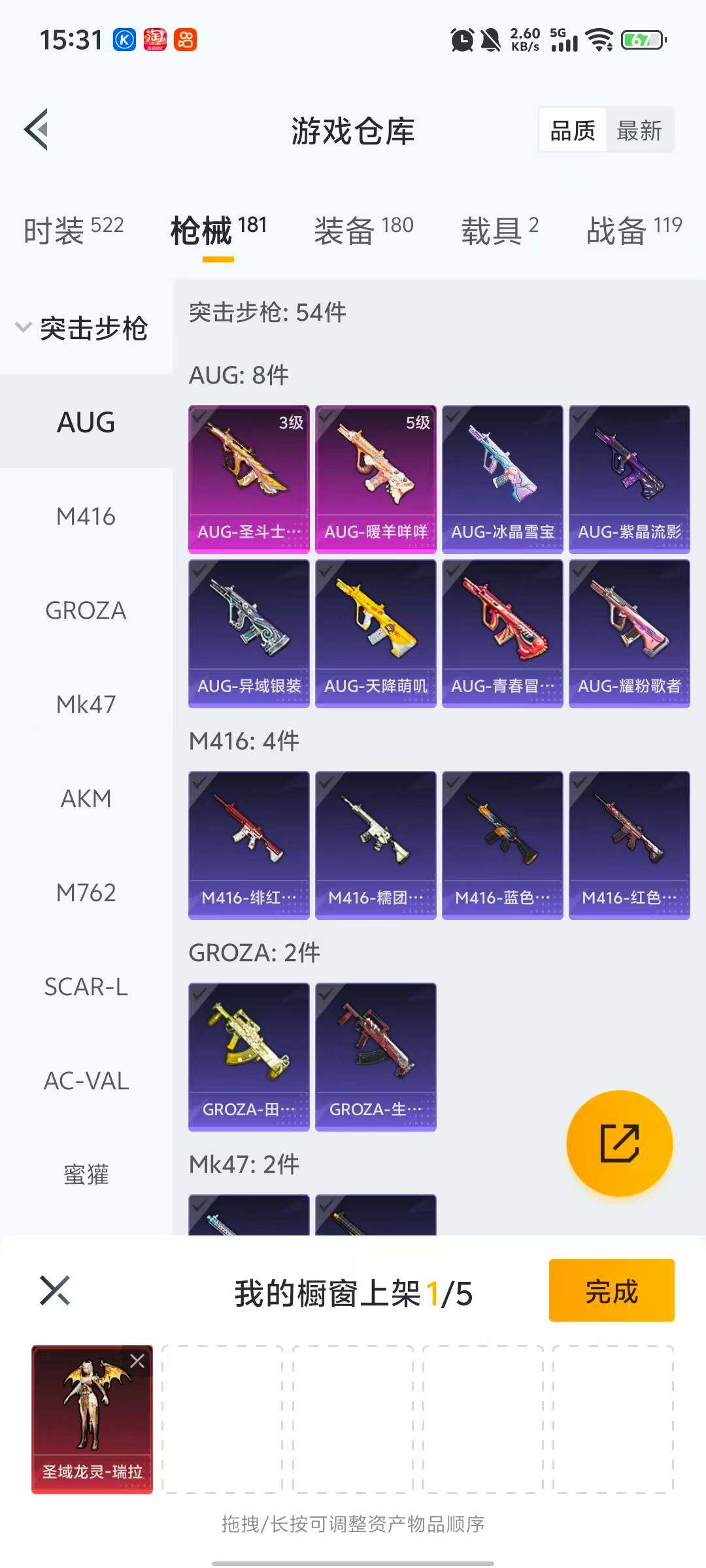Switch to the 装备 tab

363,230
